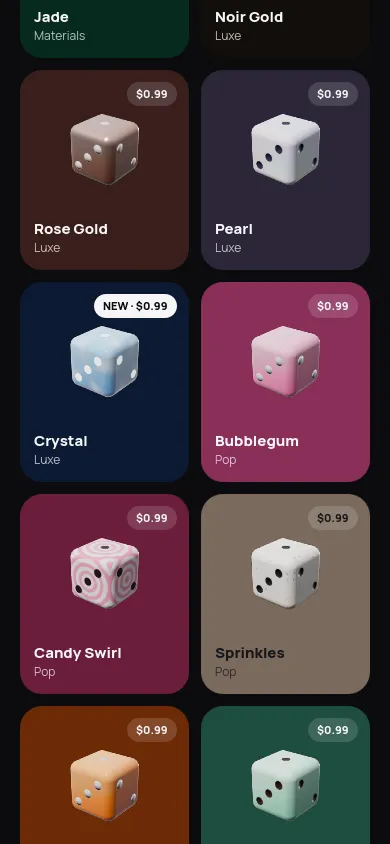The image size is (390, 844).
Task: Select the Noir Gold Luxe card
Action: click(285, 29)
